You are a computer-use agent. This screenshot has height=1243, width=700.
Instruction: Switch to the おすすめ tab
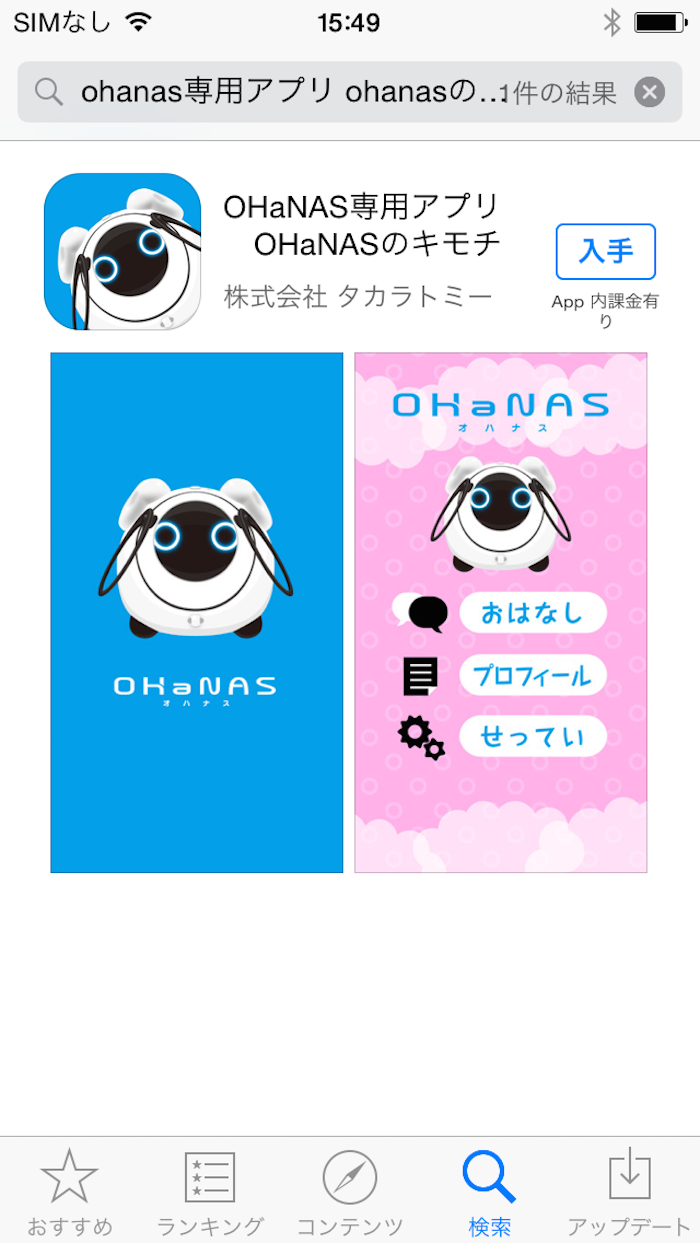point(69,1192)
